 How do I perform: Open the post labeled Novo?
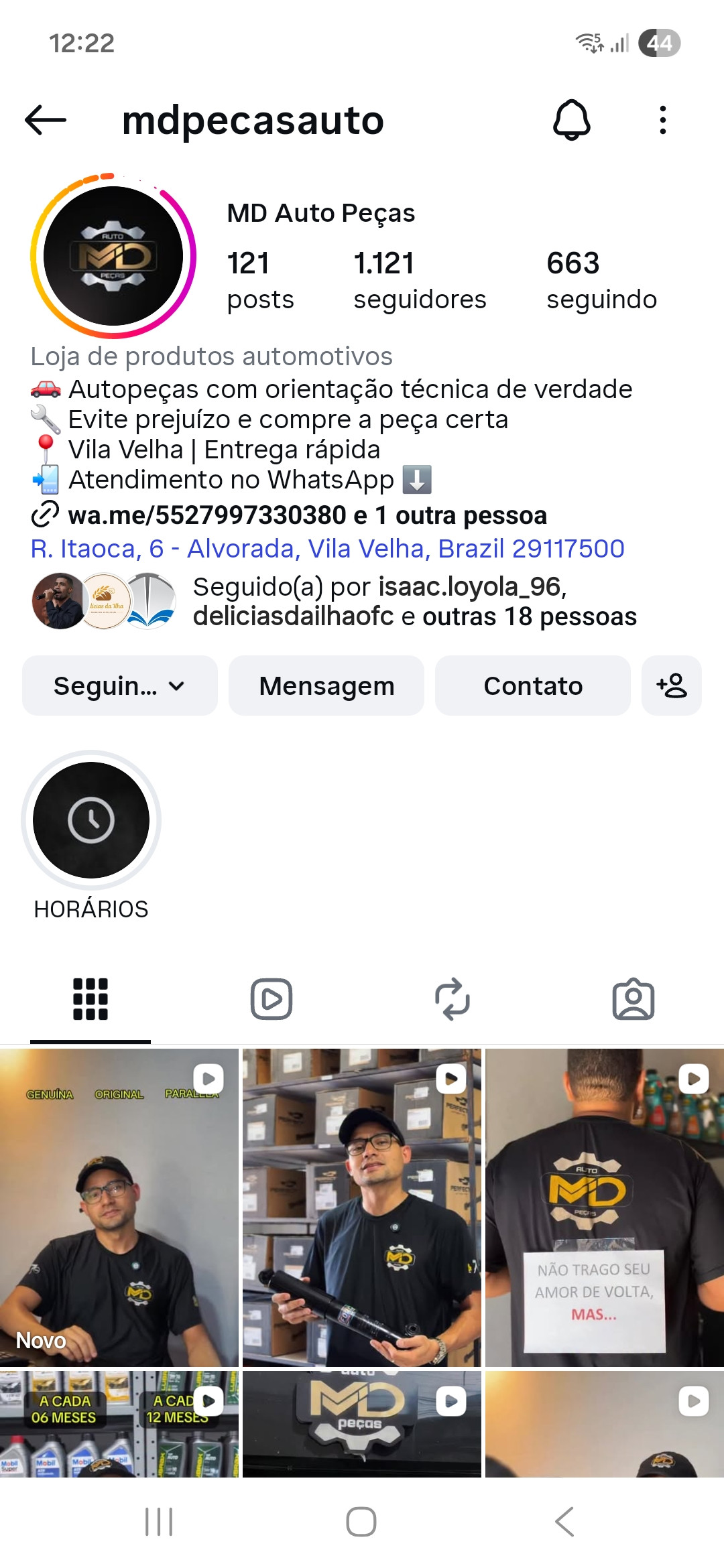tap(119, 1207)
